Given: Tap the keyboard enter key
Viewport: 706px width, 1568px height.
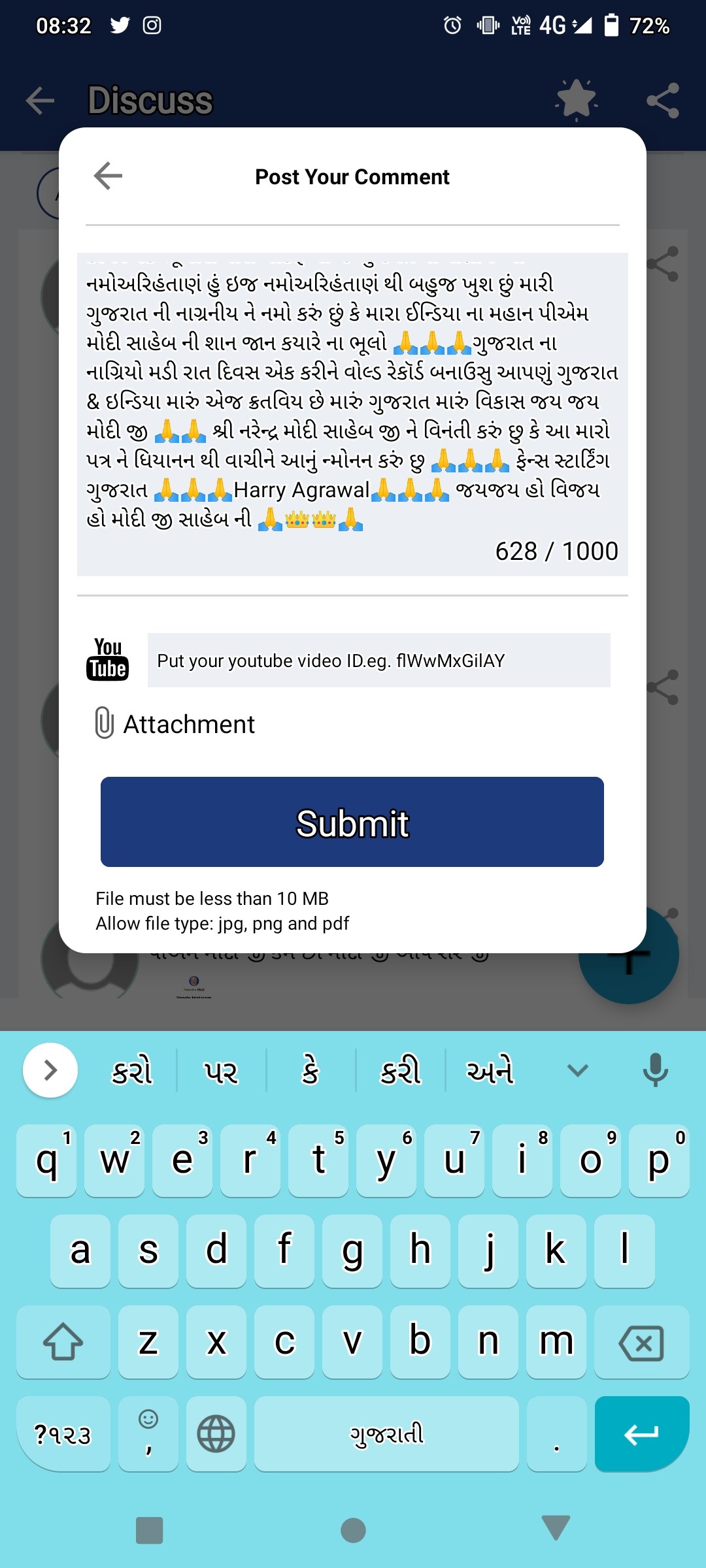Looking at the screenshot, I should click(x=641, y=1434).
